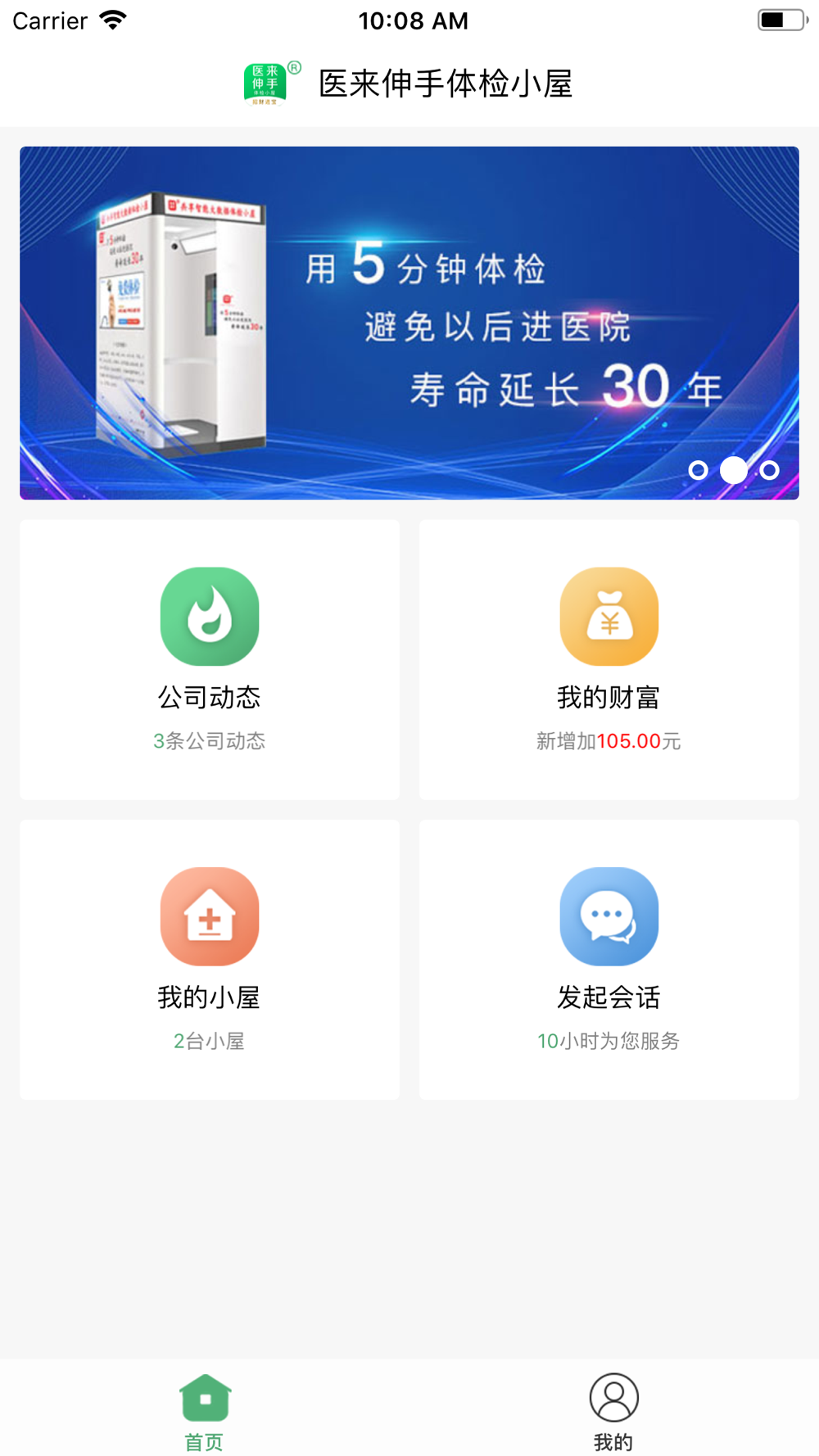Viewport: 819px width, 1456px height.
Task: Open the 5分钟体检 promo banner
Action: pyautogui.click(x=409, y=323)
